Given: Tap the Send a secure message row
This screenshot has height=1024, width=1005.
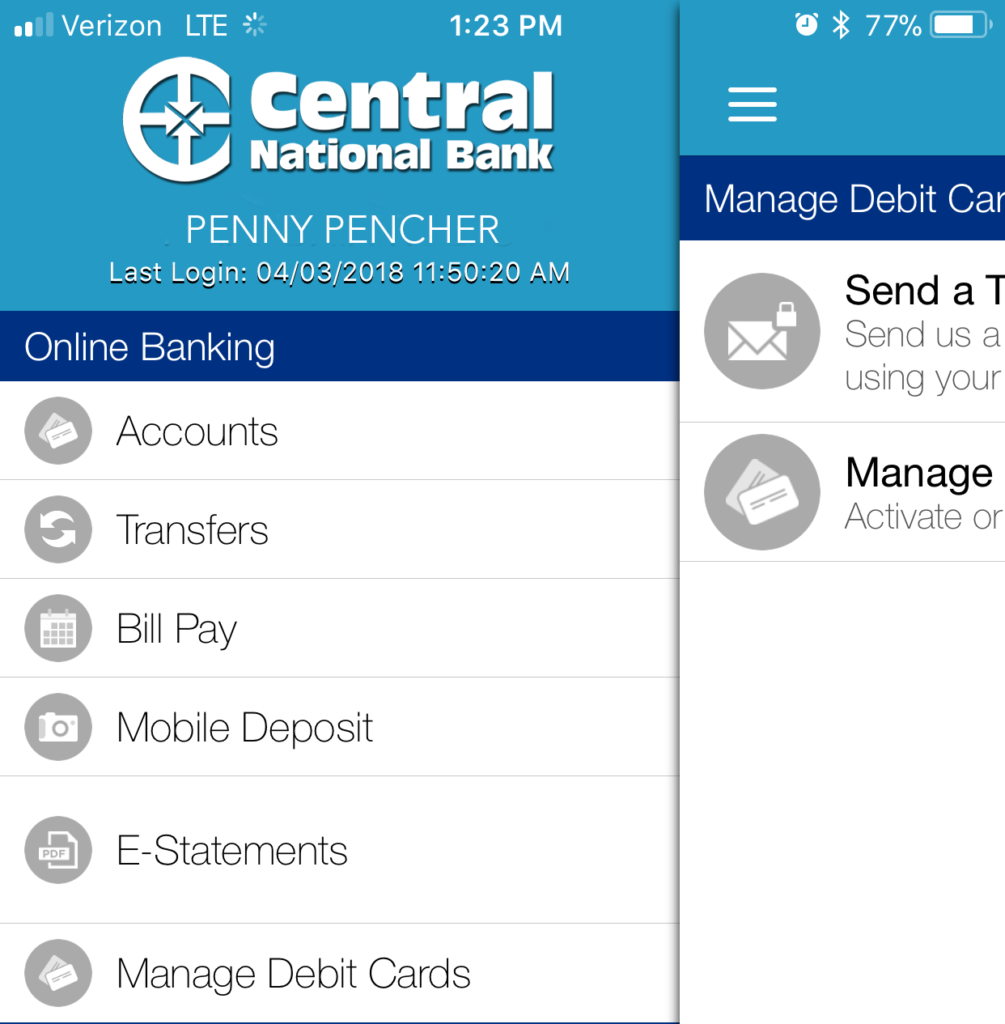Looking at the screenshot, I should tap(842, 332).
